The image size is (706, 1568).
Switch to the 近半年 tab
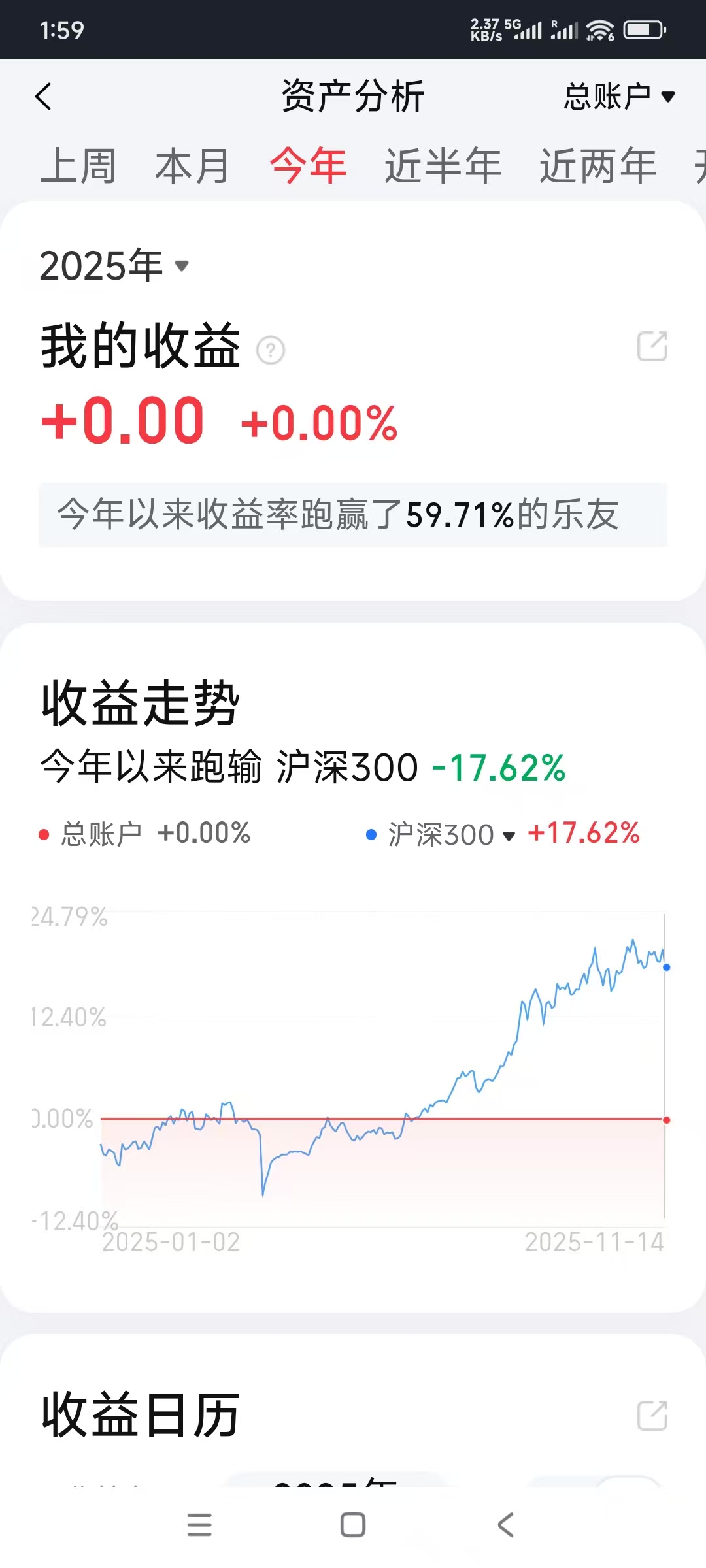pos(443,166)
